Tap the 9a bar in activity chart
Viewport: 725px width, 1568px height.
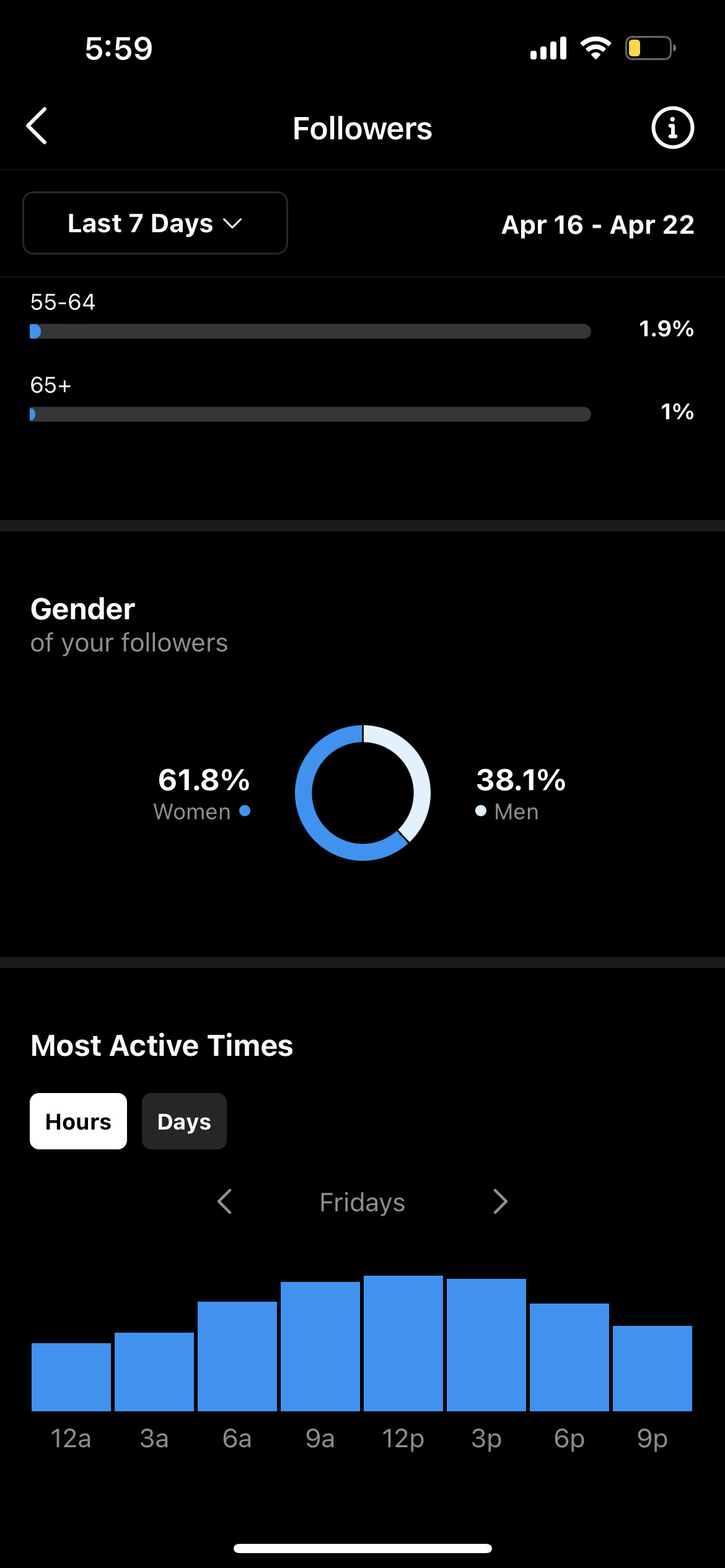click(320, 1346)
